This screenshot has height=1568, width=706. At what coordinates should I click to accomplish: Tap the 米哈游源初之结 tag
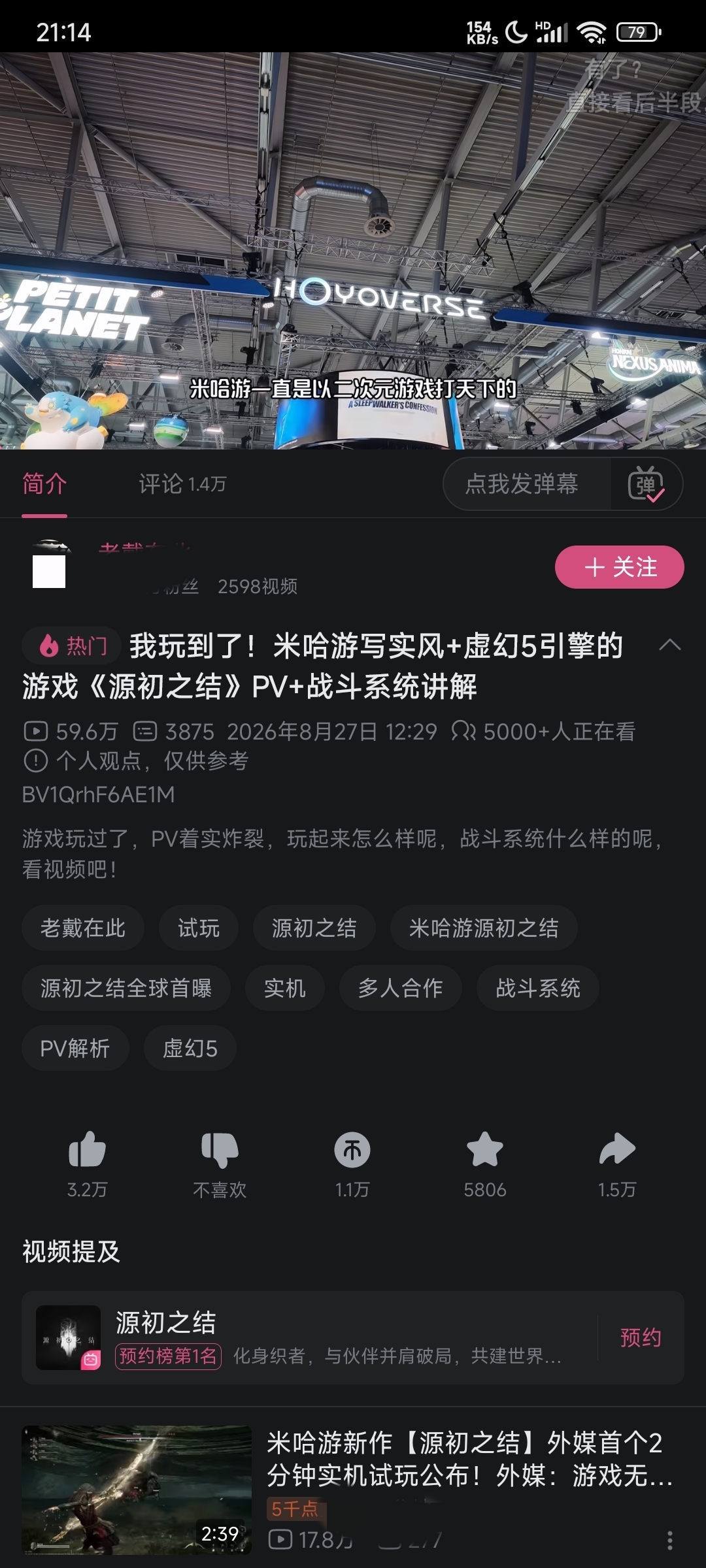[x=484, y=928]
